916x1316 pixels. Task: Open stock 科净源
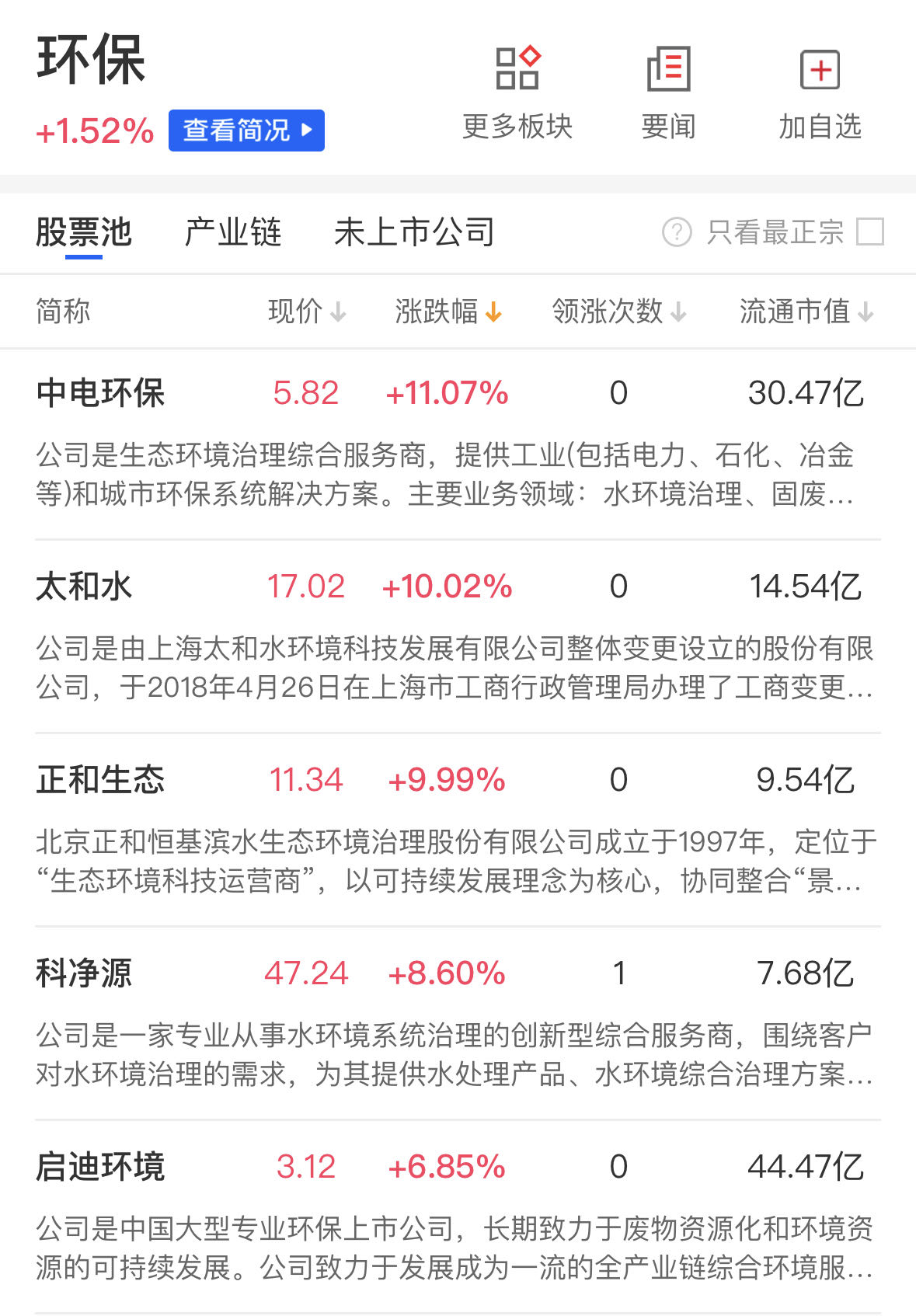click(84, 973)
